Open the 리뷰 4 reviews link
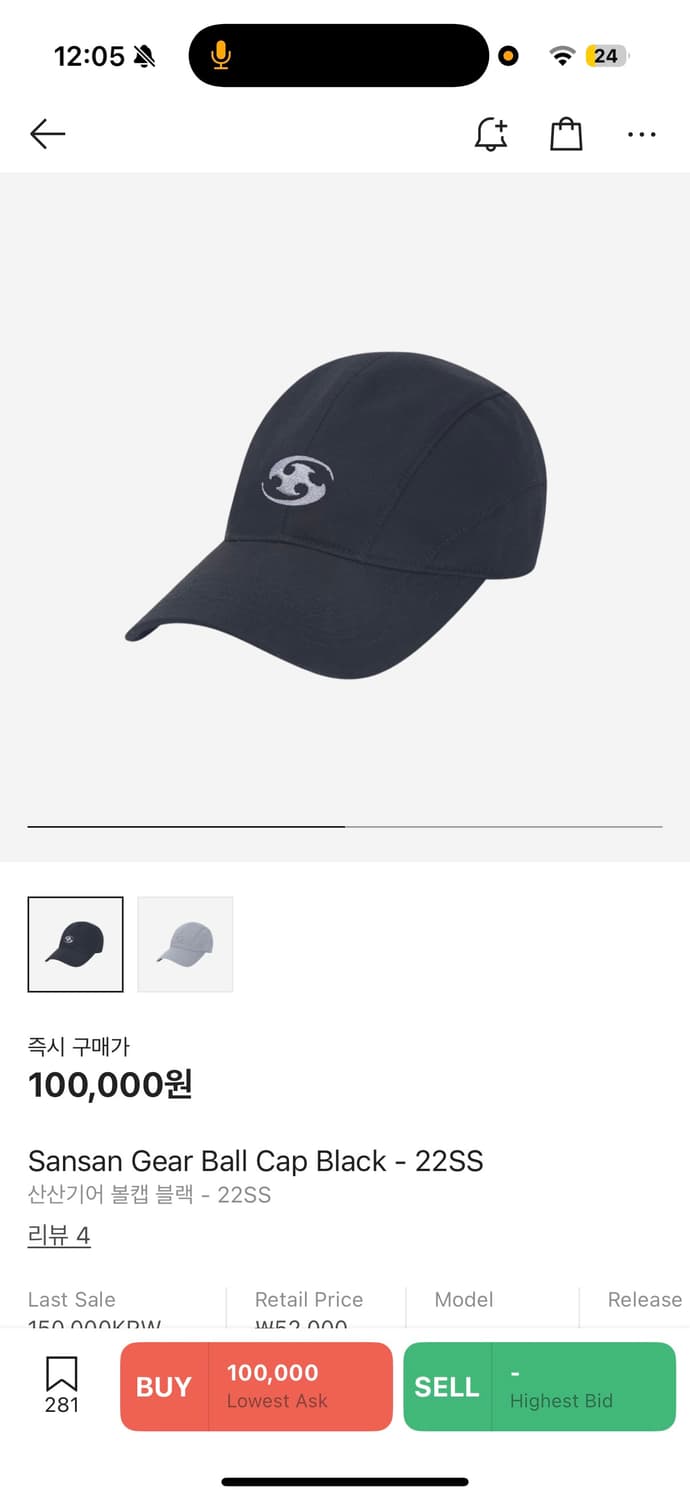The image size is (690, 1500). [59, 1236]
